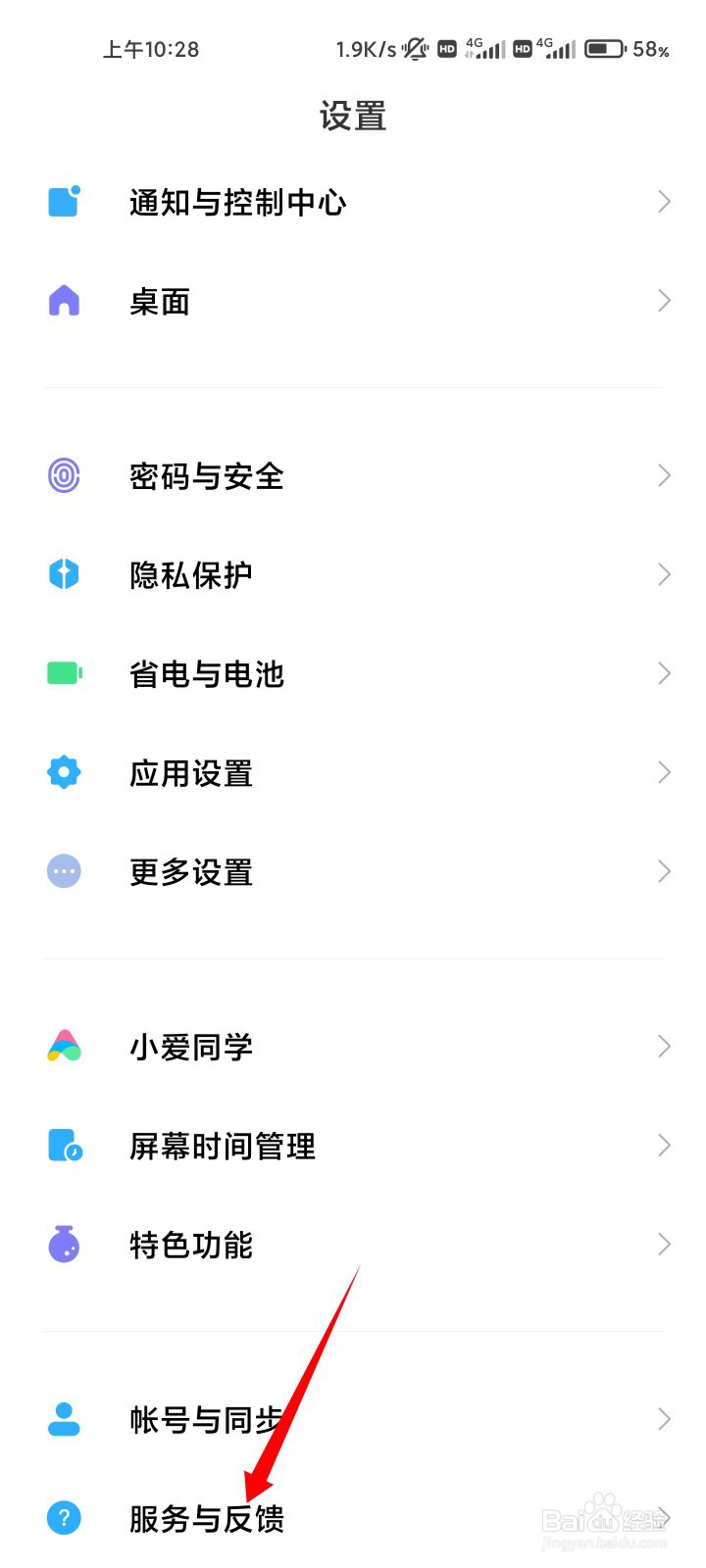
Task: Tap 更多设置 row
Action: (x=353, y=871)
